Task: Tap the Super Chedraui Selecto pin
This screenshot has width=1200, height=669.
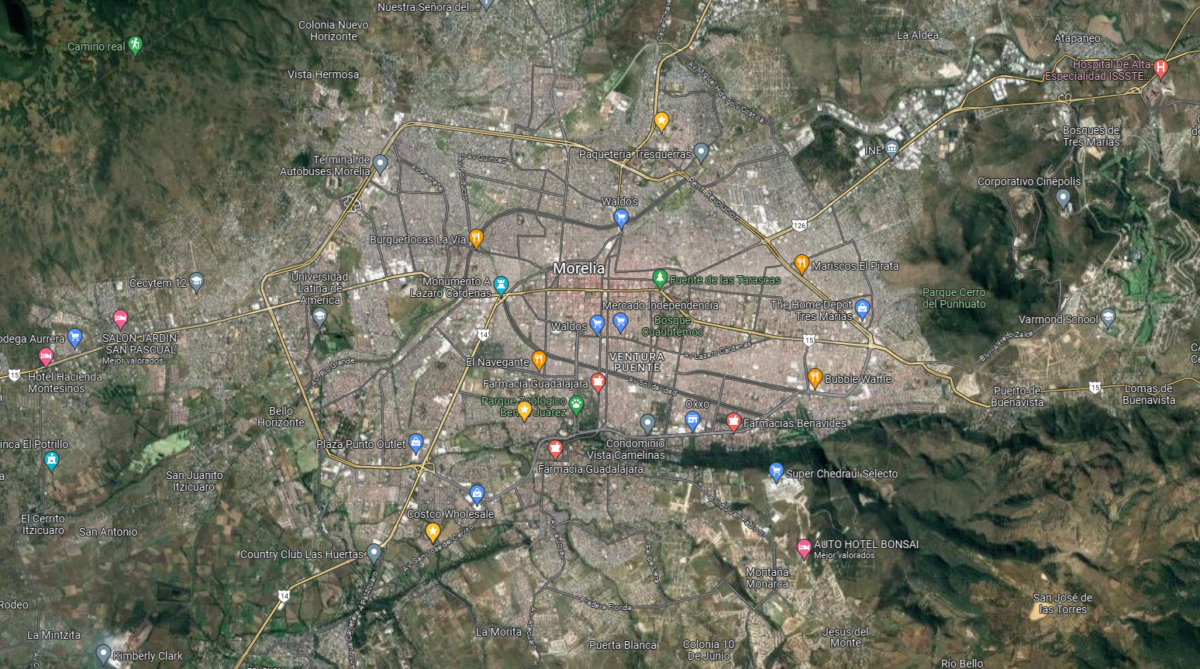Action: [x=776, y=471]
